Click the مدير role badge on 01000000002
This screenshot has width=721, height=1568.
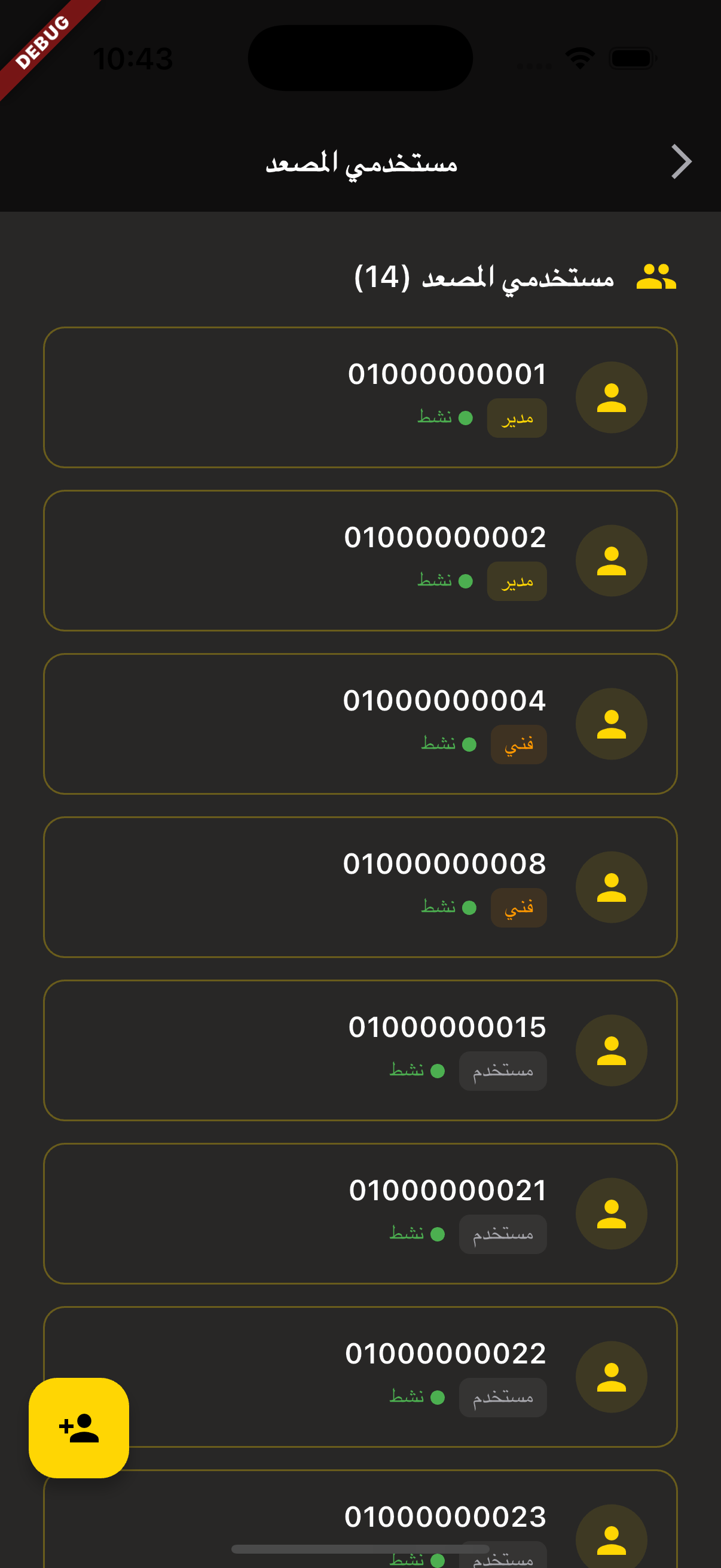click(517, 581)
